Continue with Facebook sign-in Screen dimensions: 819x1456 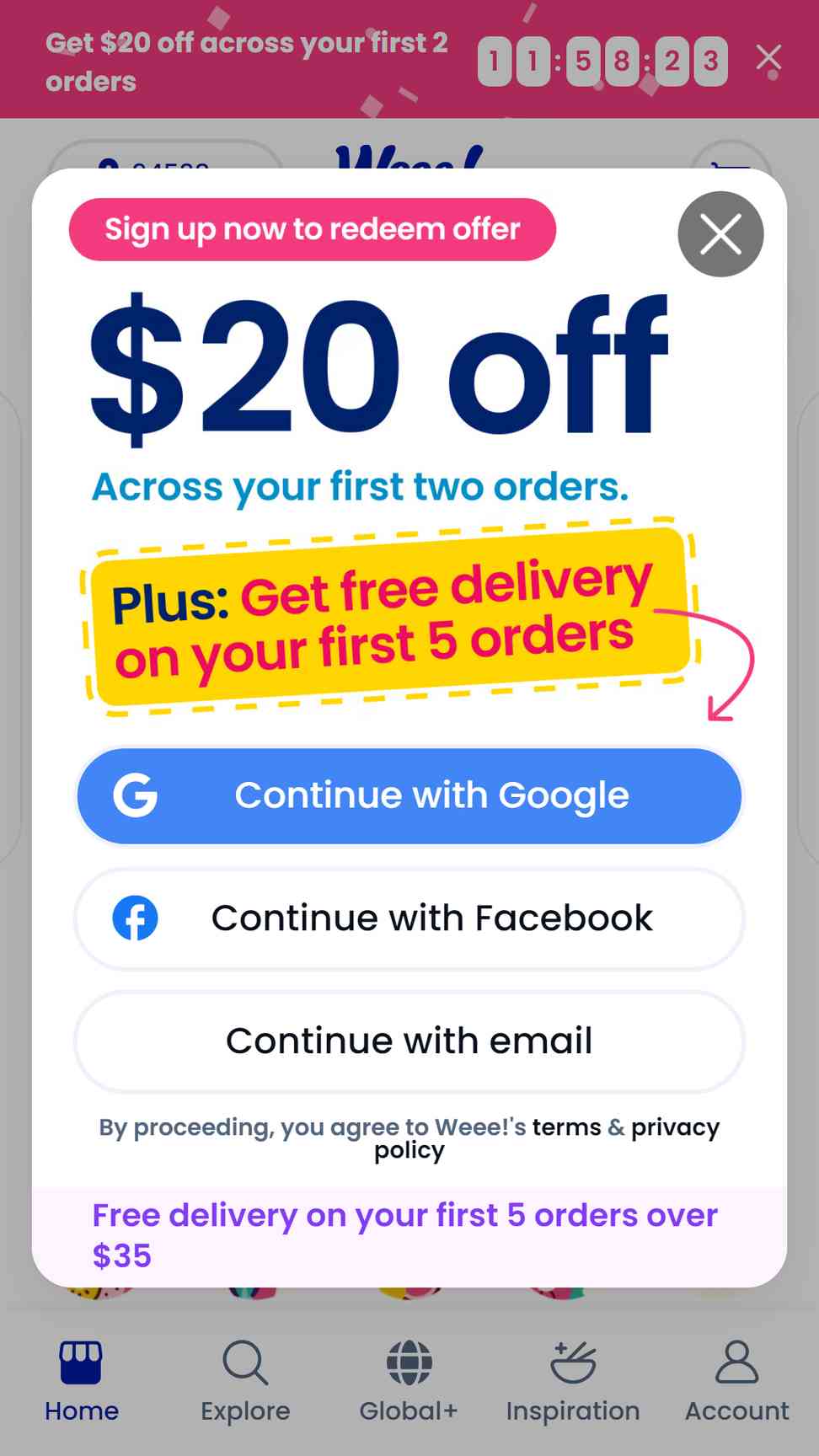pyautogui.click(x=409, y=918)
